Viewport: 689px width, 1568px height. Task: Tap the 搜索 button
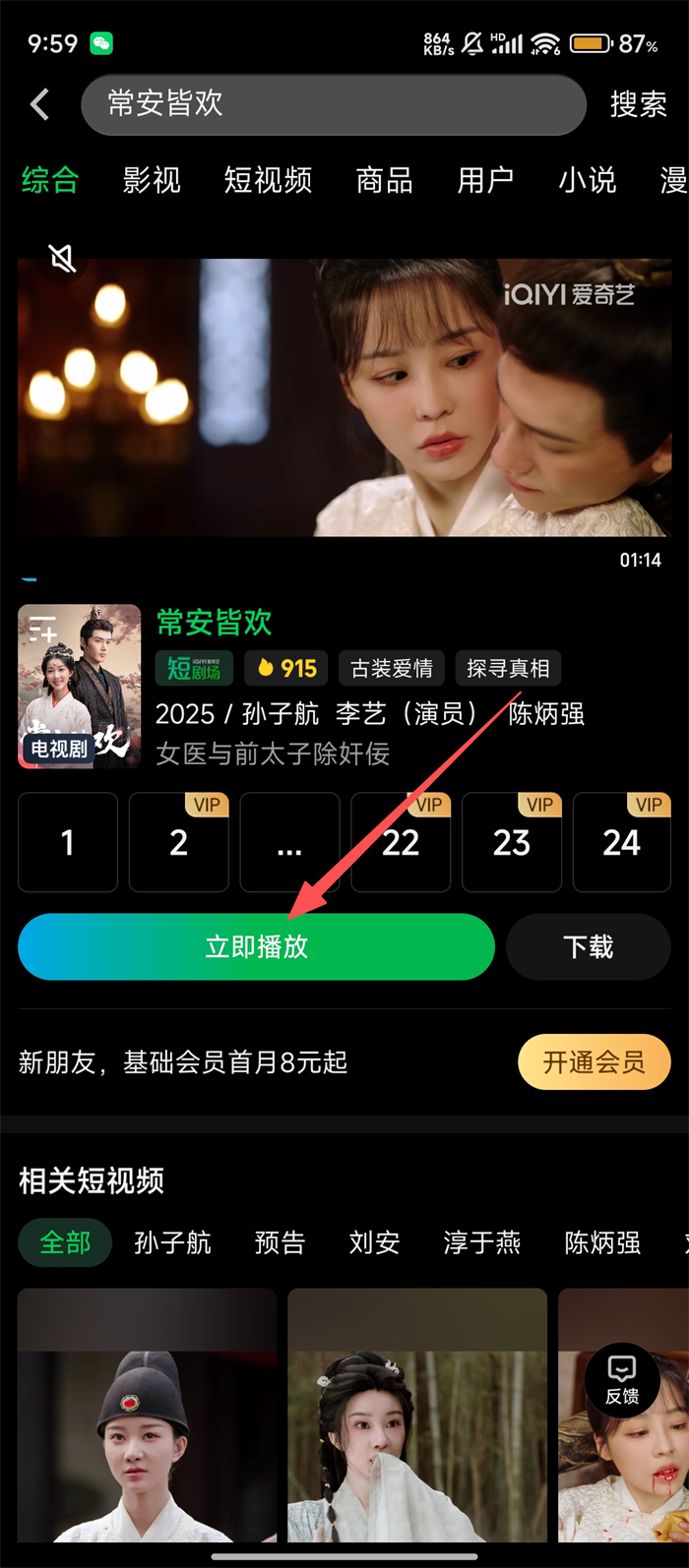point(638,104)
